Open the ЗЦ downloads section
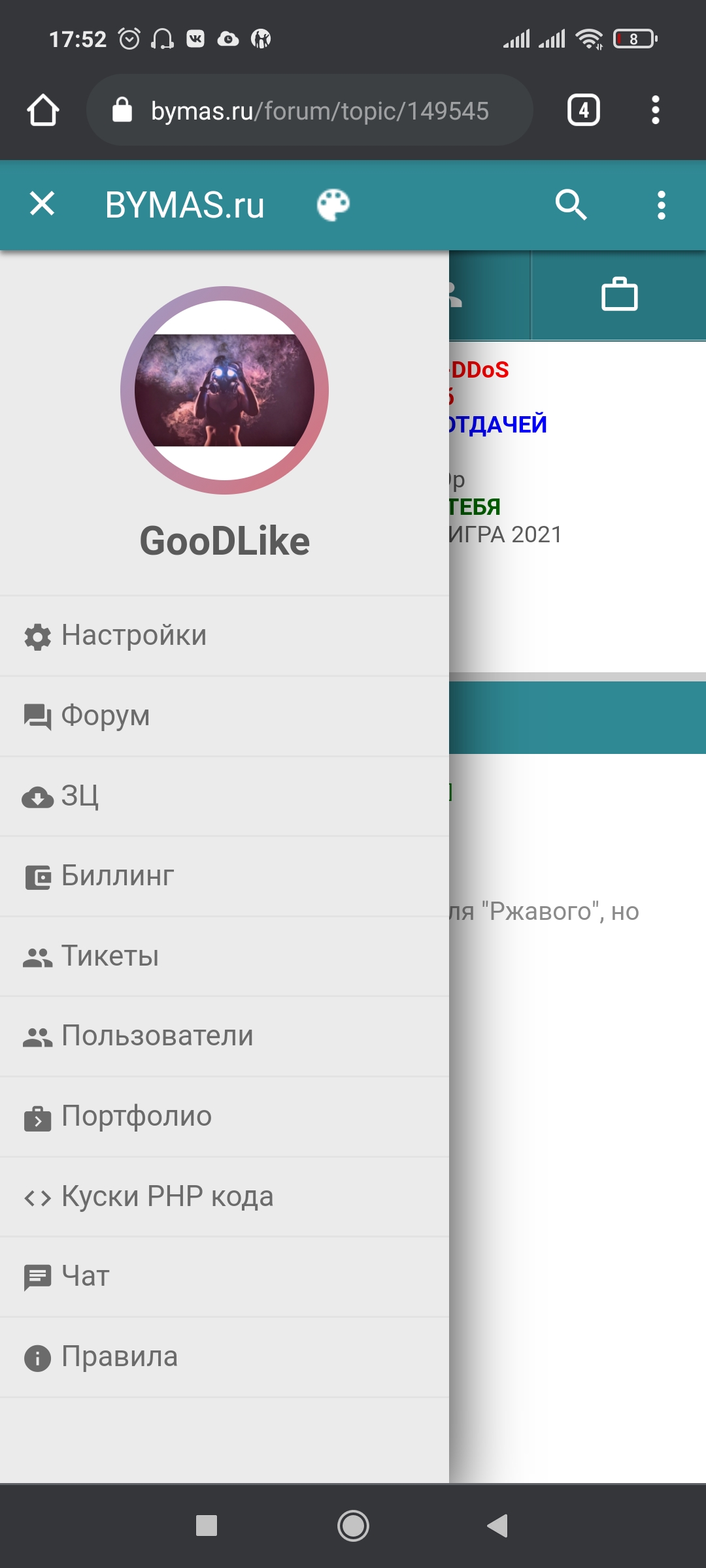The height and width of the screenshot is (1568, 706). point(80,796)
